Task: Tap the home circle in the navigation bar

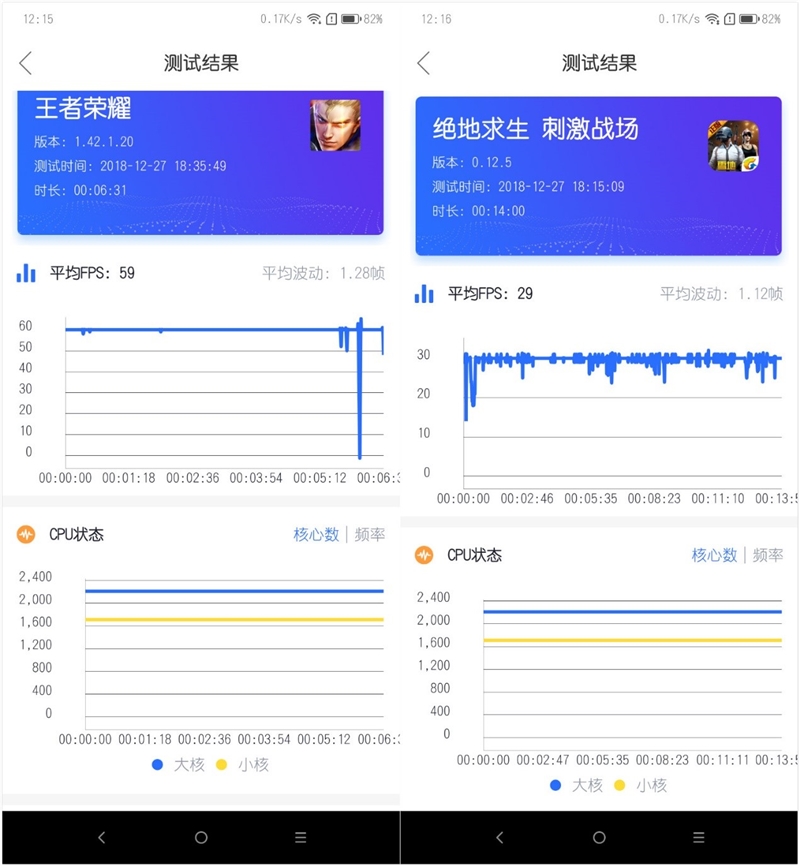Action: (200, 837)
